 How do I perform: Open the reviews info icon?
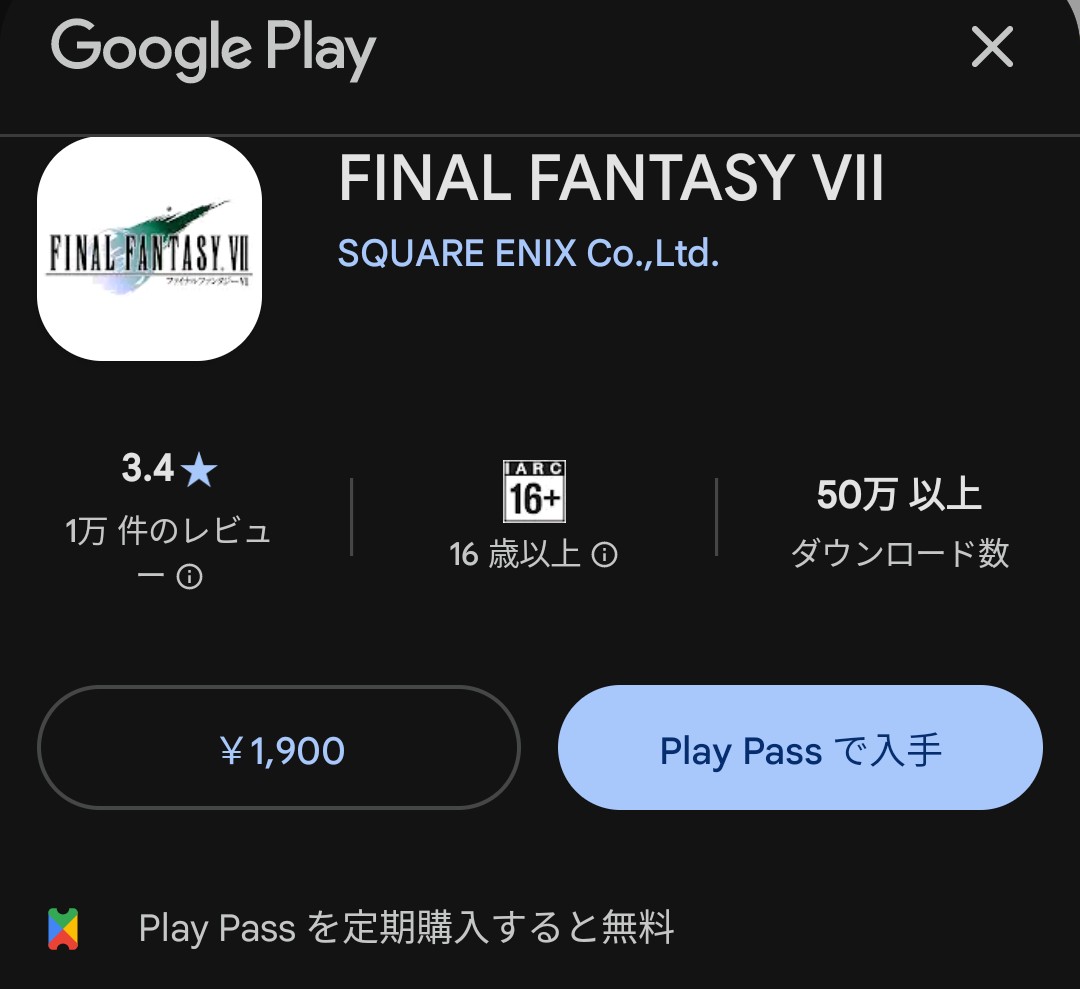pos(190,578)
